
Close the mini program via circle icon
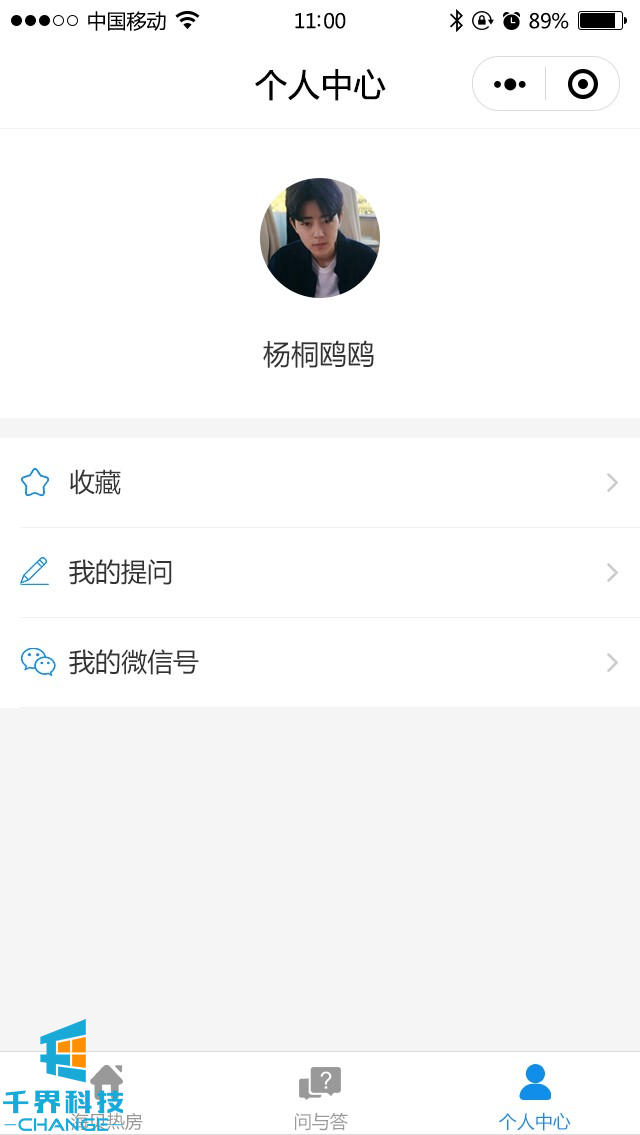582,84
